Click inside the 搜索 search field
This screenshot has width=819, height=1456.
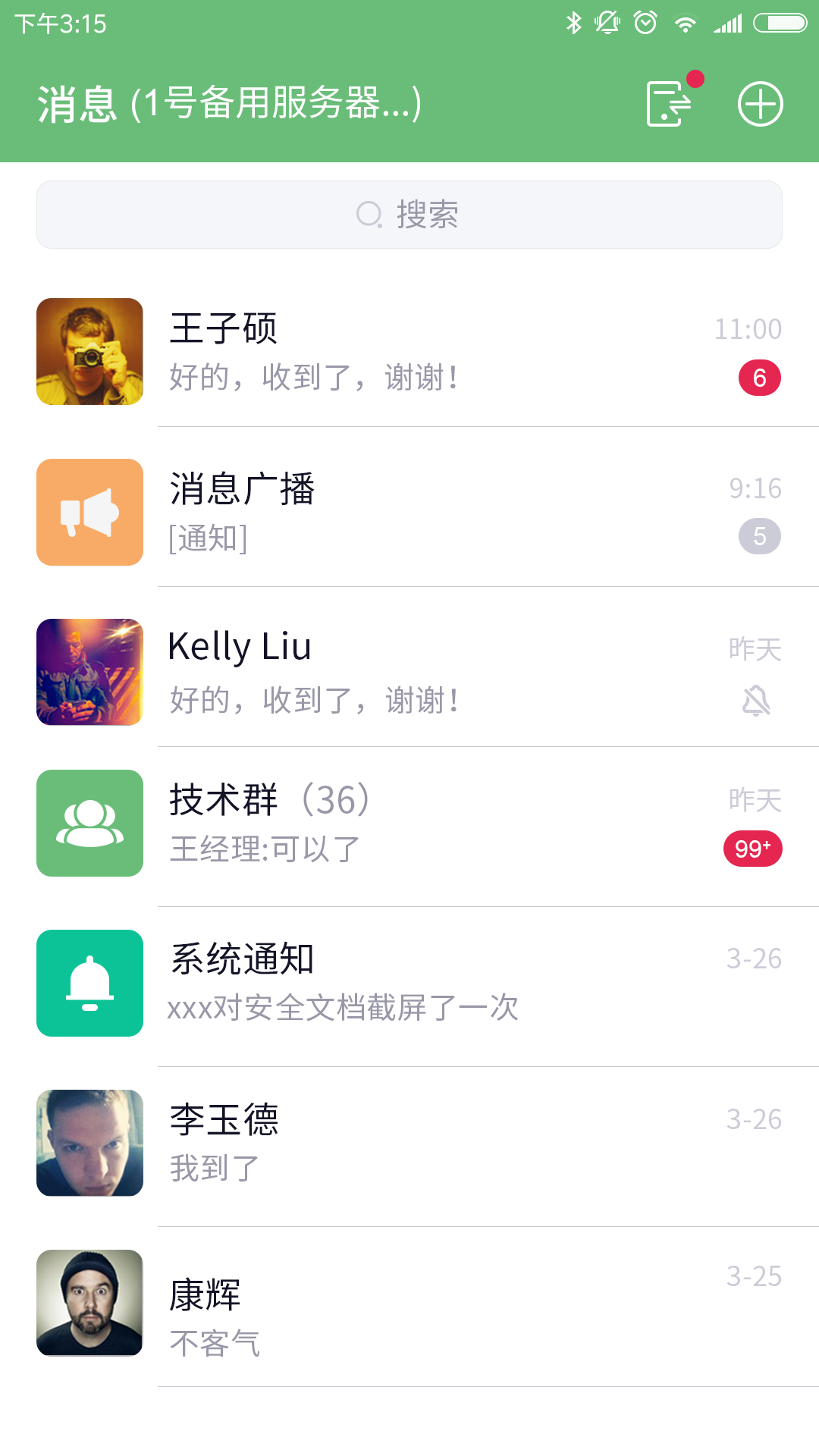coord(409,215)
